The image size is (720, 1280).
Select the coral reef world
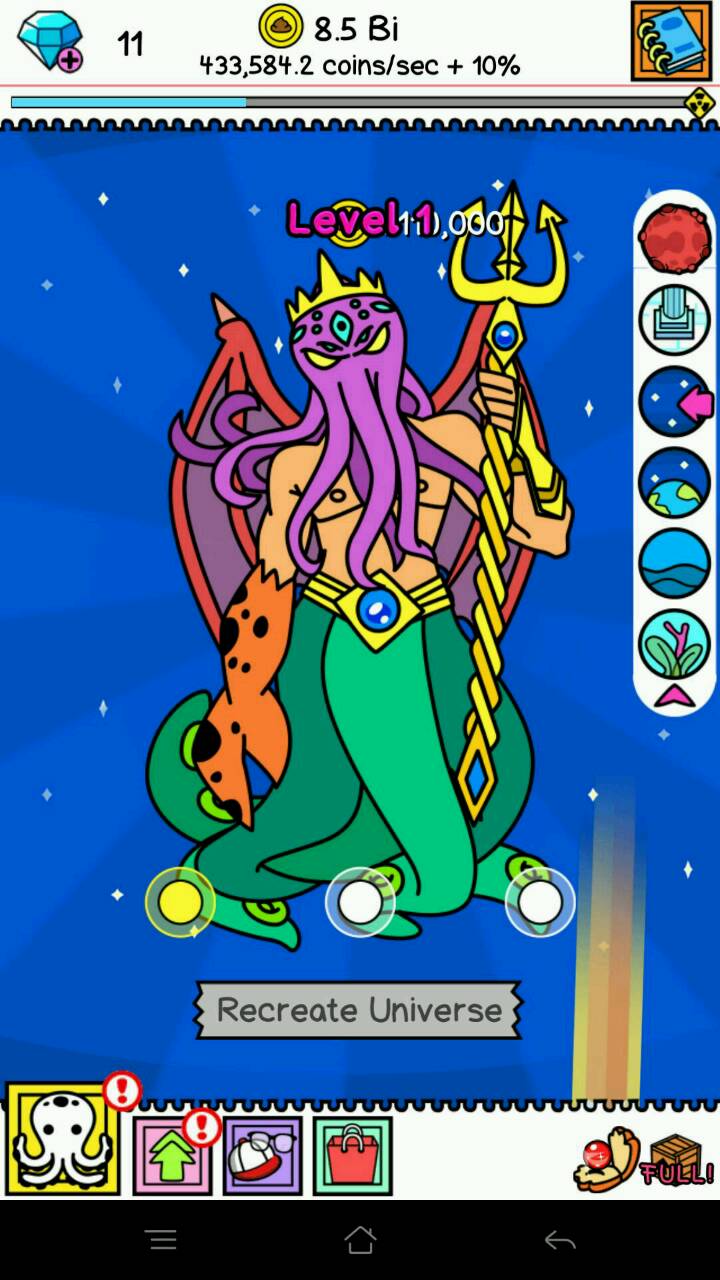(x=675, y=644)
